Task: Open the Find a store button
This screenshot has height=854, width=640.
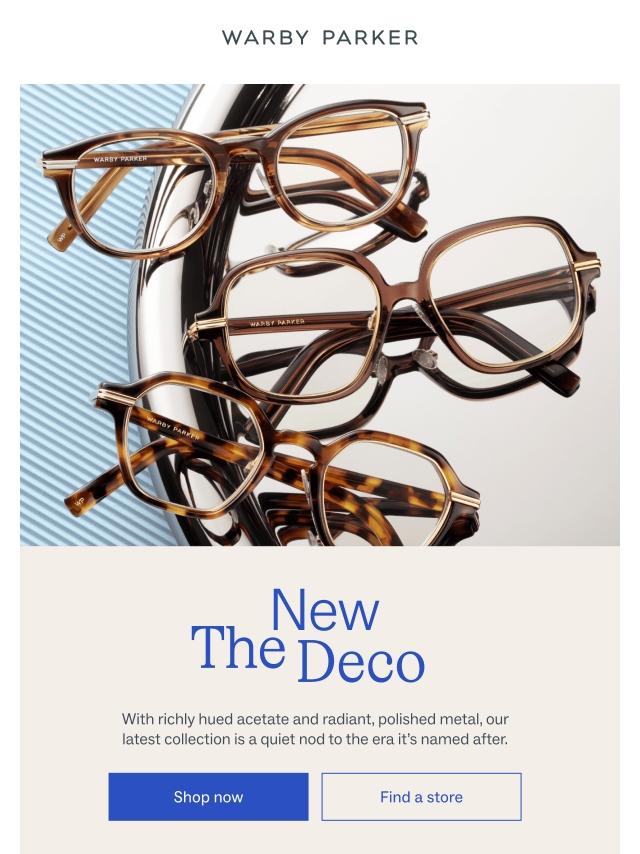Action: [x=421, y=797]
